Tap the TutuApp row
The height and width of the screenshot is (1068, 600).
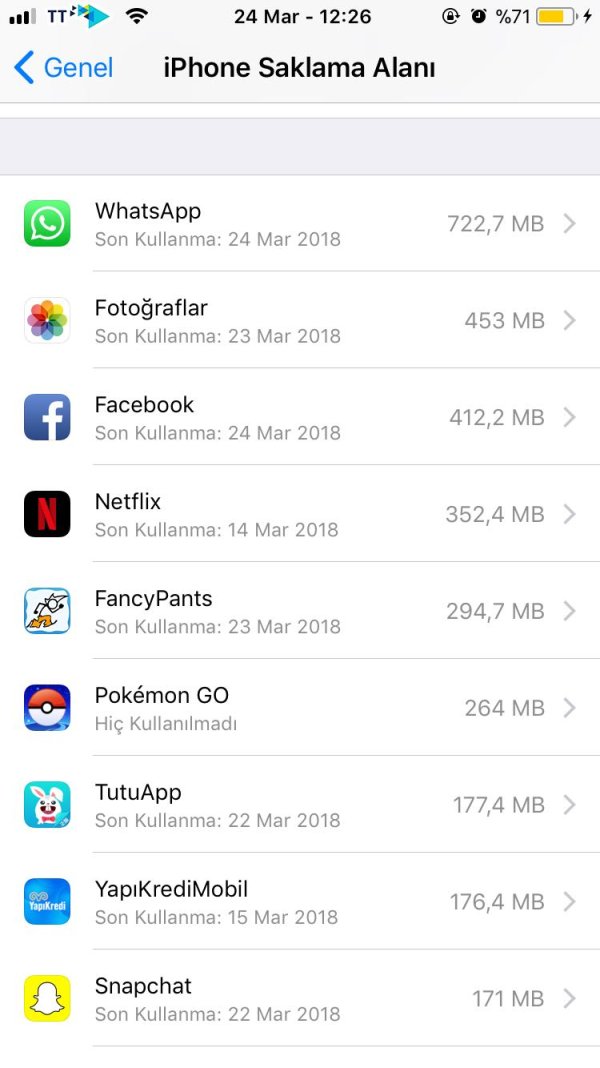point(300,805)
